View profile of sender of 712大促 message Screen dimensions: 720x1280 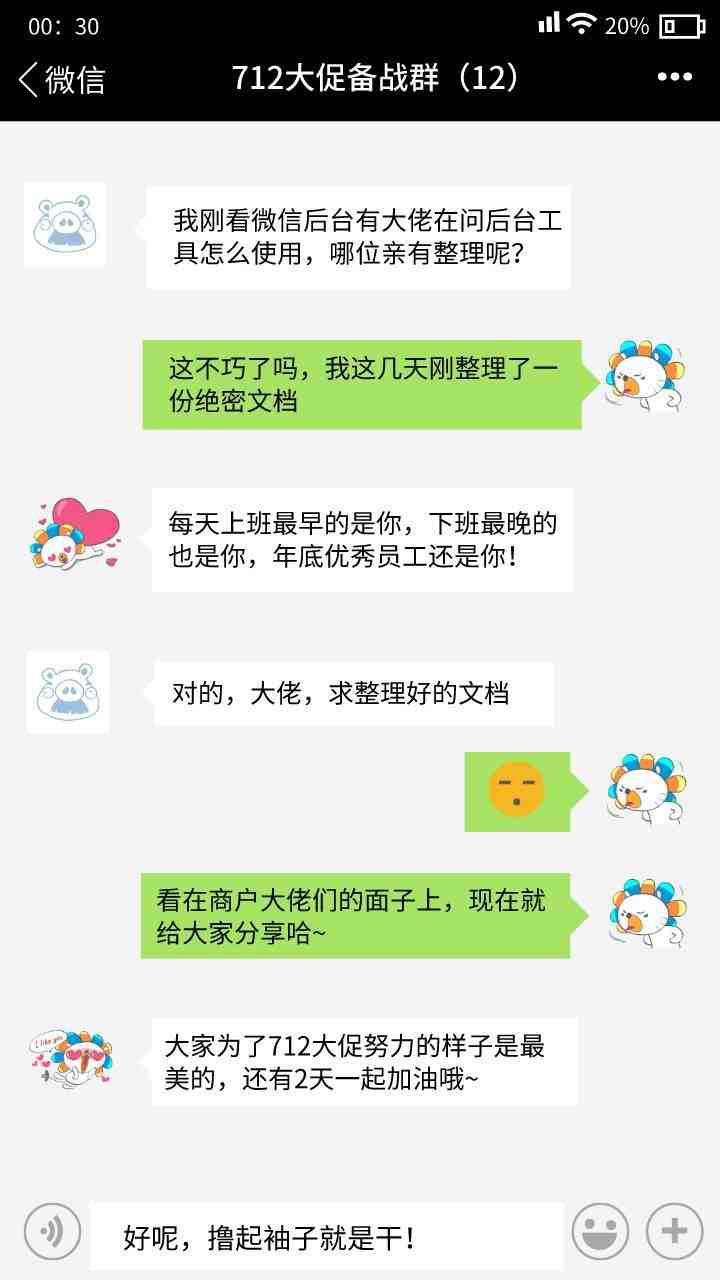pos(70,1060)
